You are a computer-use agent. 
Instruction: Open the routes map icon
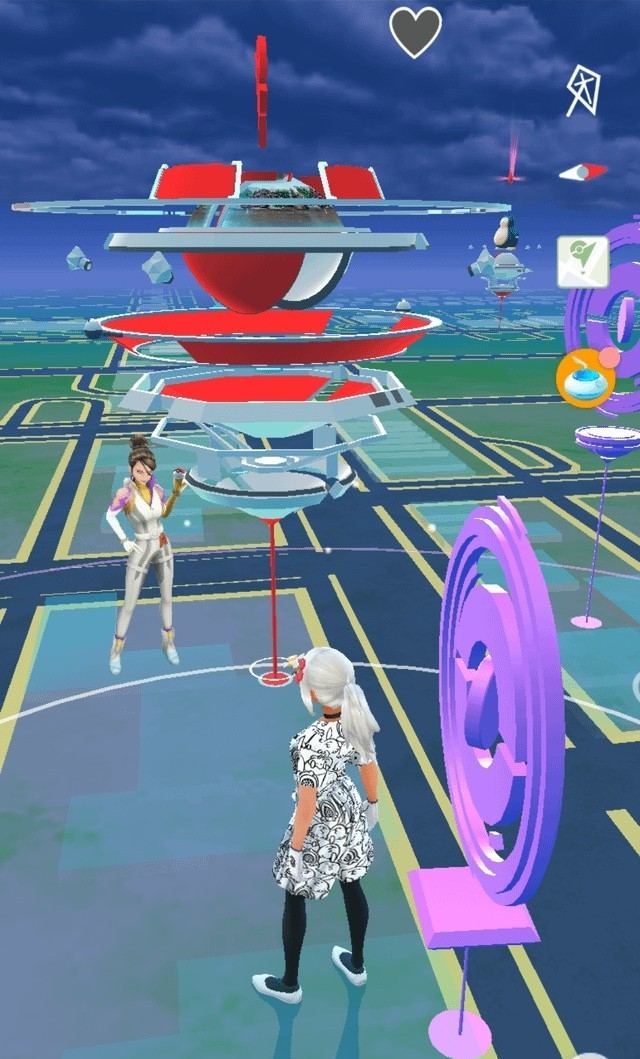pyautogui.click(x=583, y=263)
